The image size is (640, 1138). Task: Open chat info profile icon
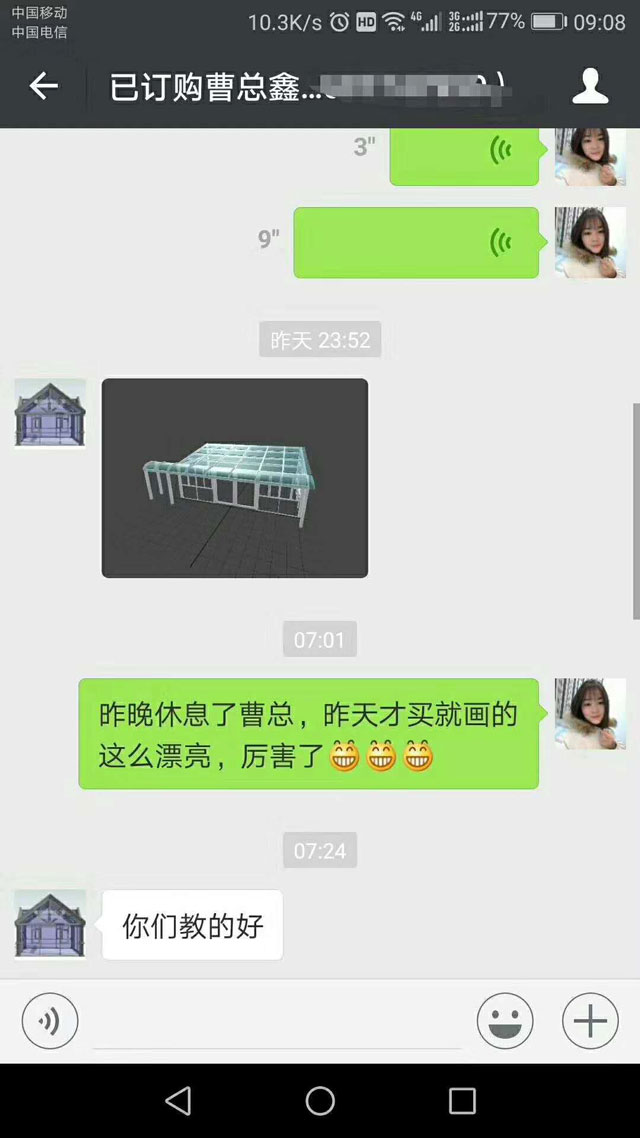point(590,87)
